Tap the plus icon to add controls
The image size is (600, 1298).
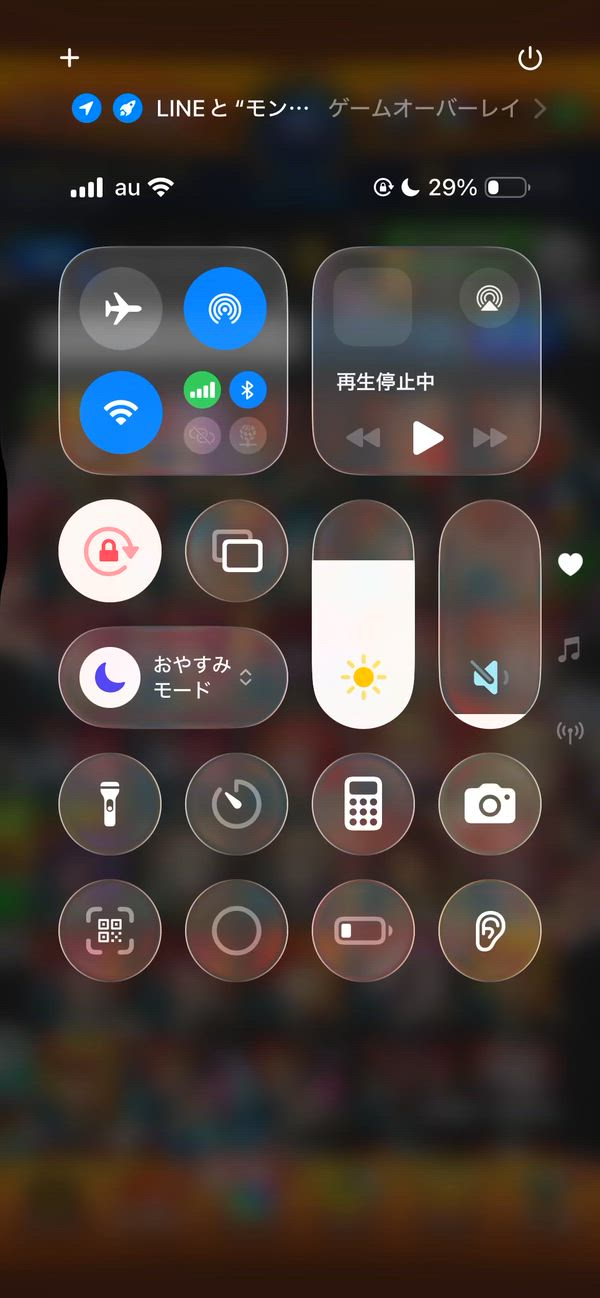pos(69,58)
